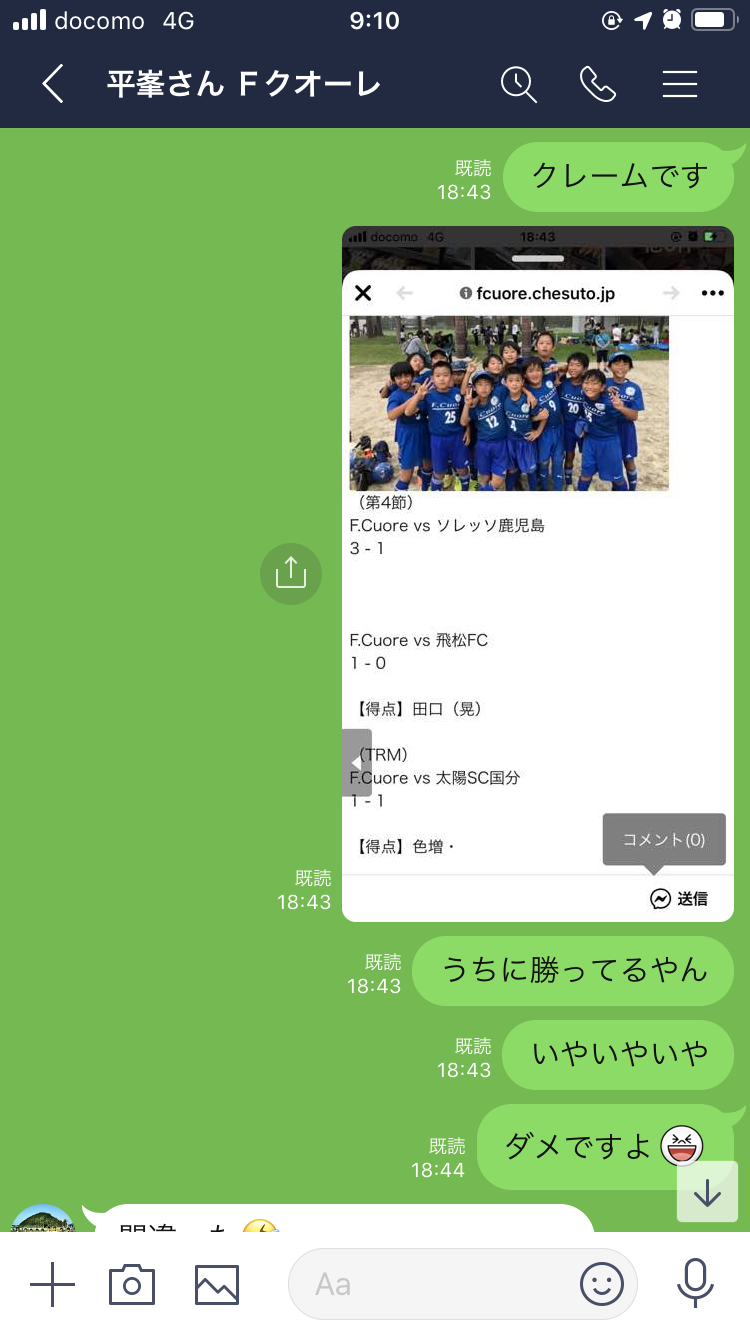Open the plus attachment menu

click(x=52, y=1284)
